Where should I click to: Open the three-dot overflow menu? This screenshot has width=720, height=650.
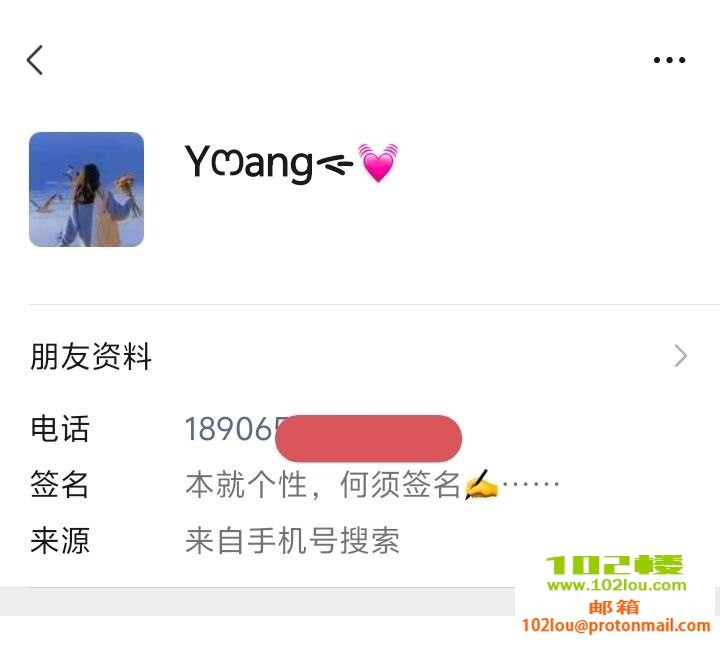coord(669,60)
